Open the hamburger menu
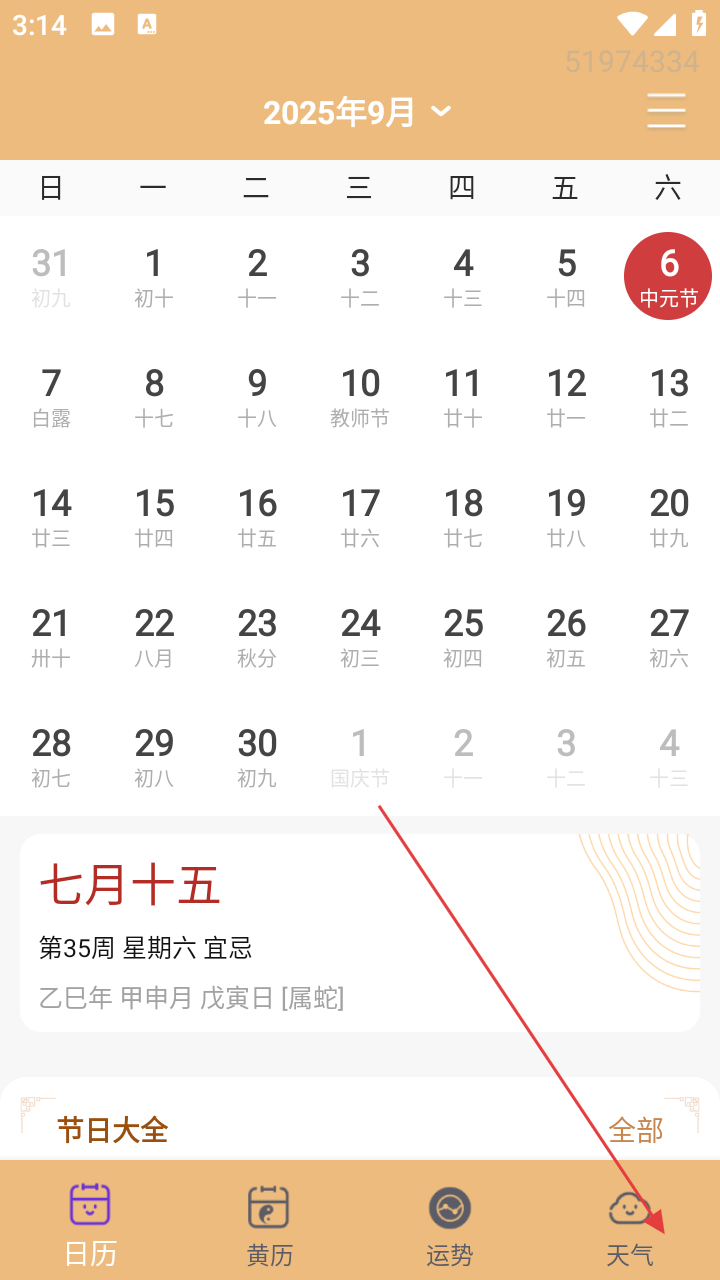 (x=666, y=110)
